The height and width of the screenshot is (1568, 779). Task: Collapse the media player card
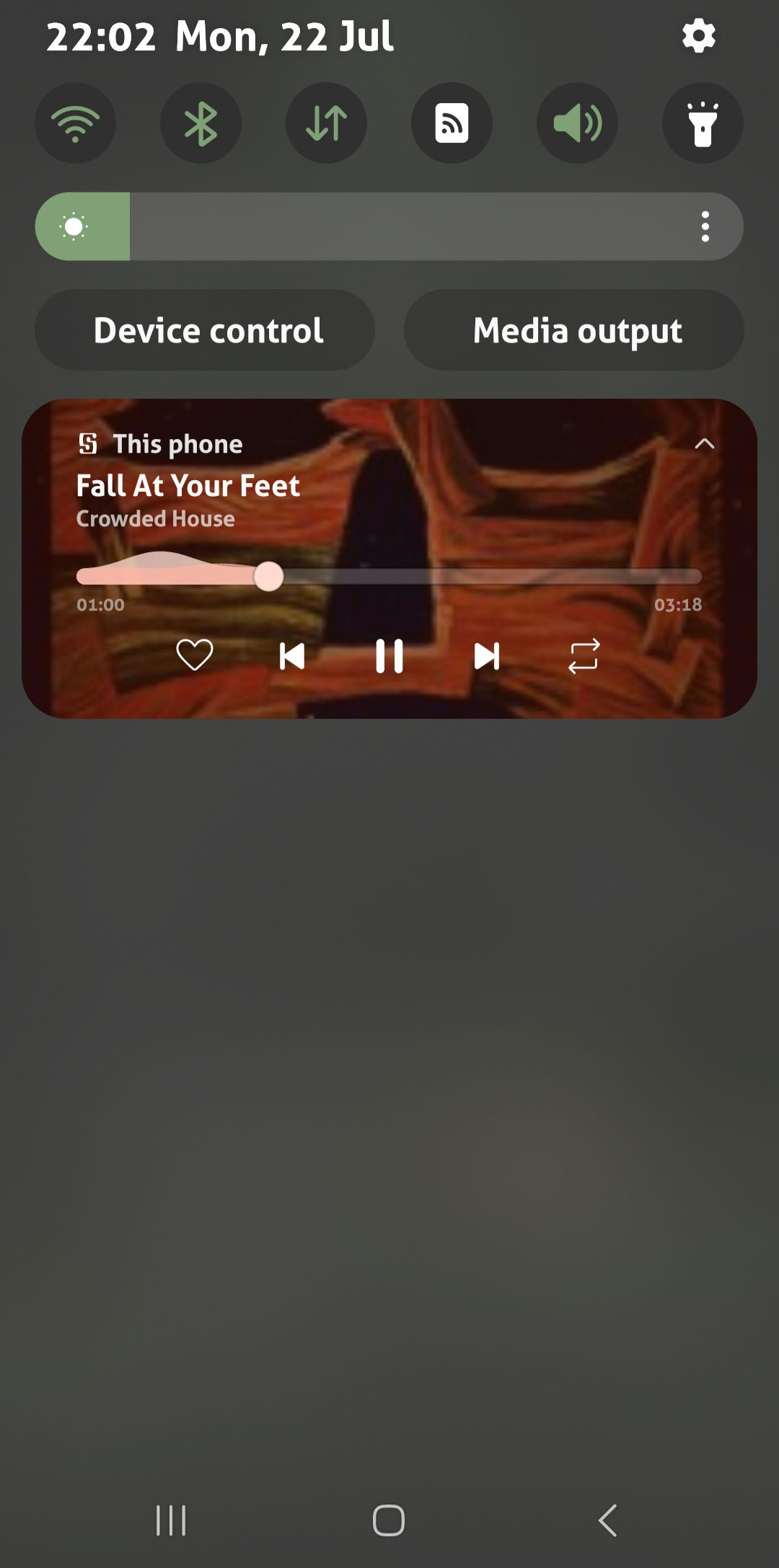[705, 443]
